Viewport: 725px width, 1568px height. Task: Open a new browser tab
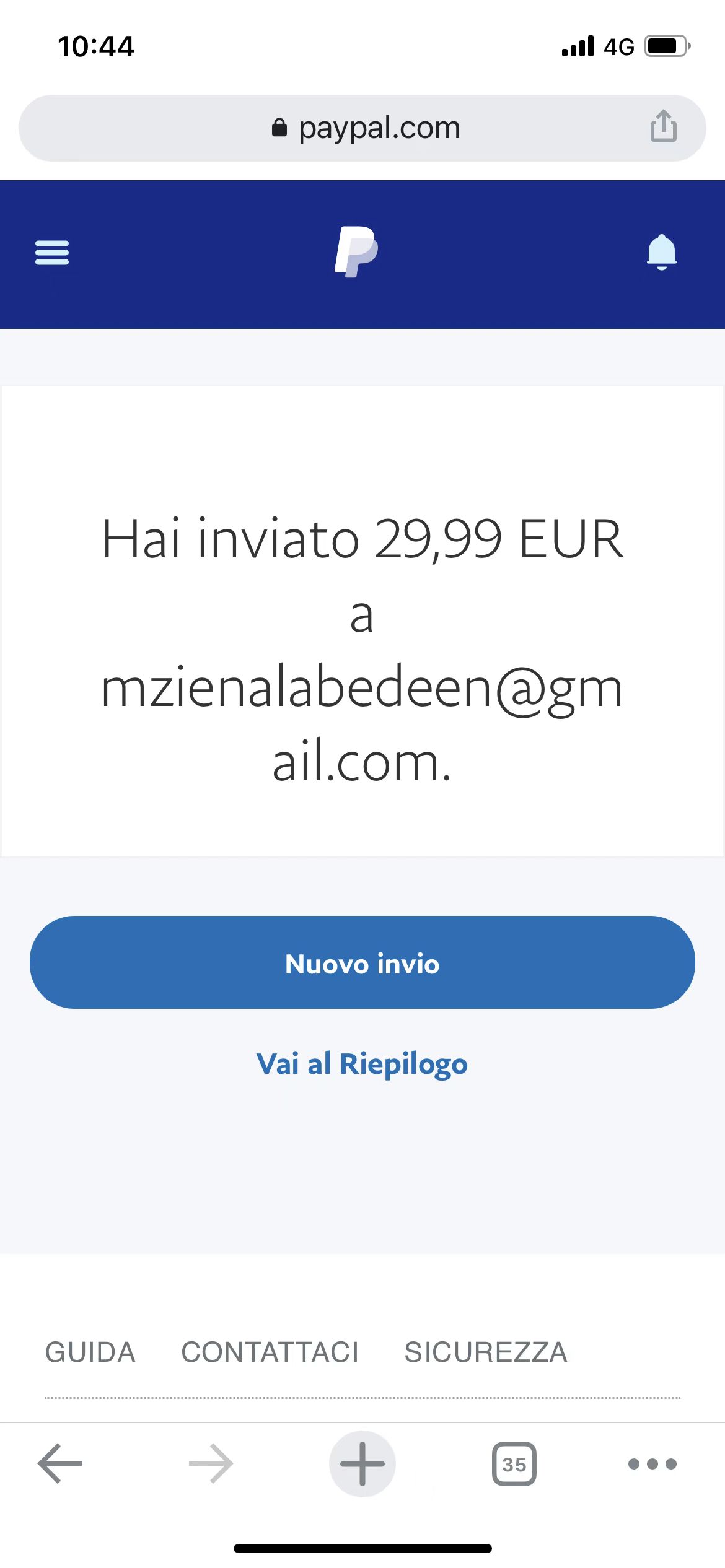point(362,1463)
